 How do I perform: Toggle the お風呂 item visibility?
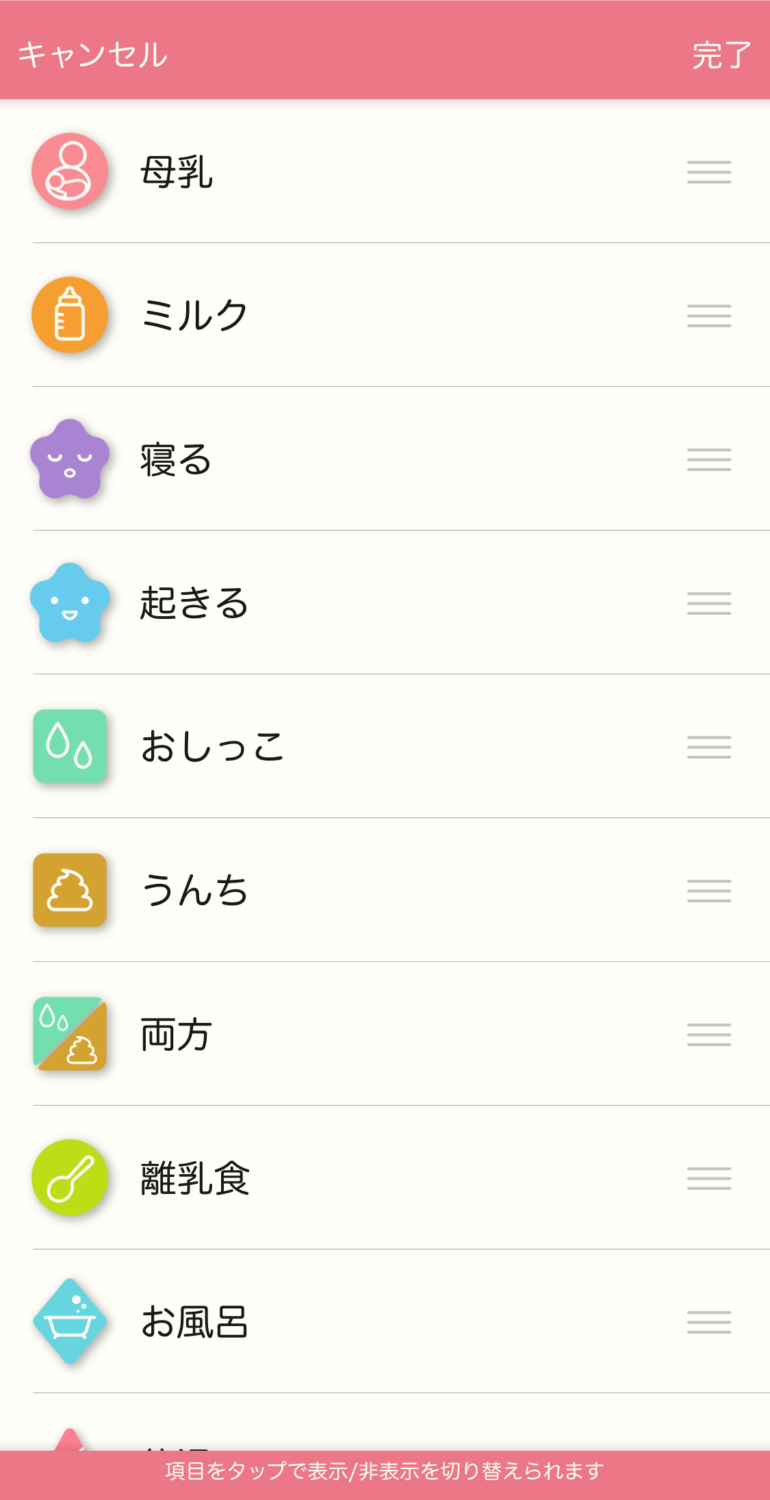385,1321
